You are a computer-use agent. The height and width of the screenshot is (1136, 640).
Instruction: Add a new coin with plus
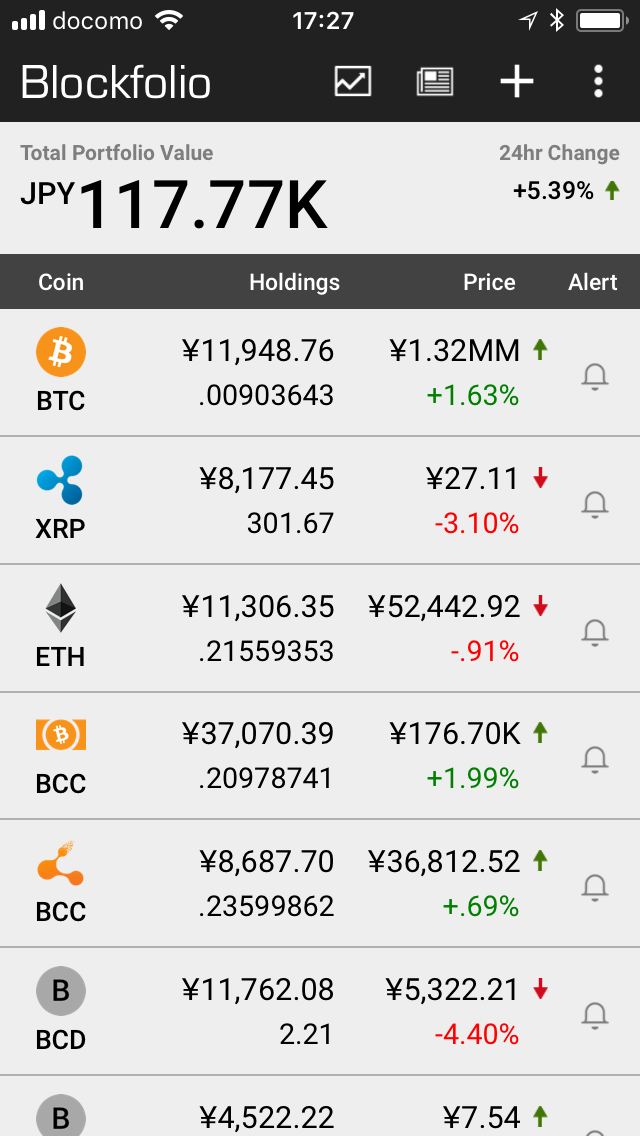[517, 81]
